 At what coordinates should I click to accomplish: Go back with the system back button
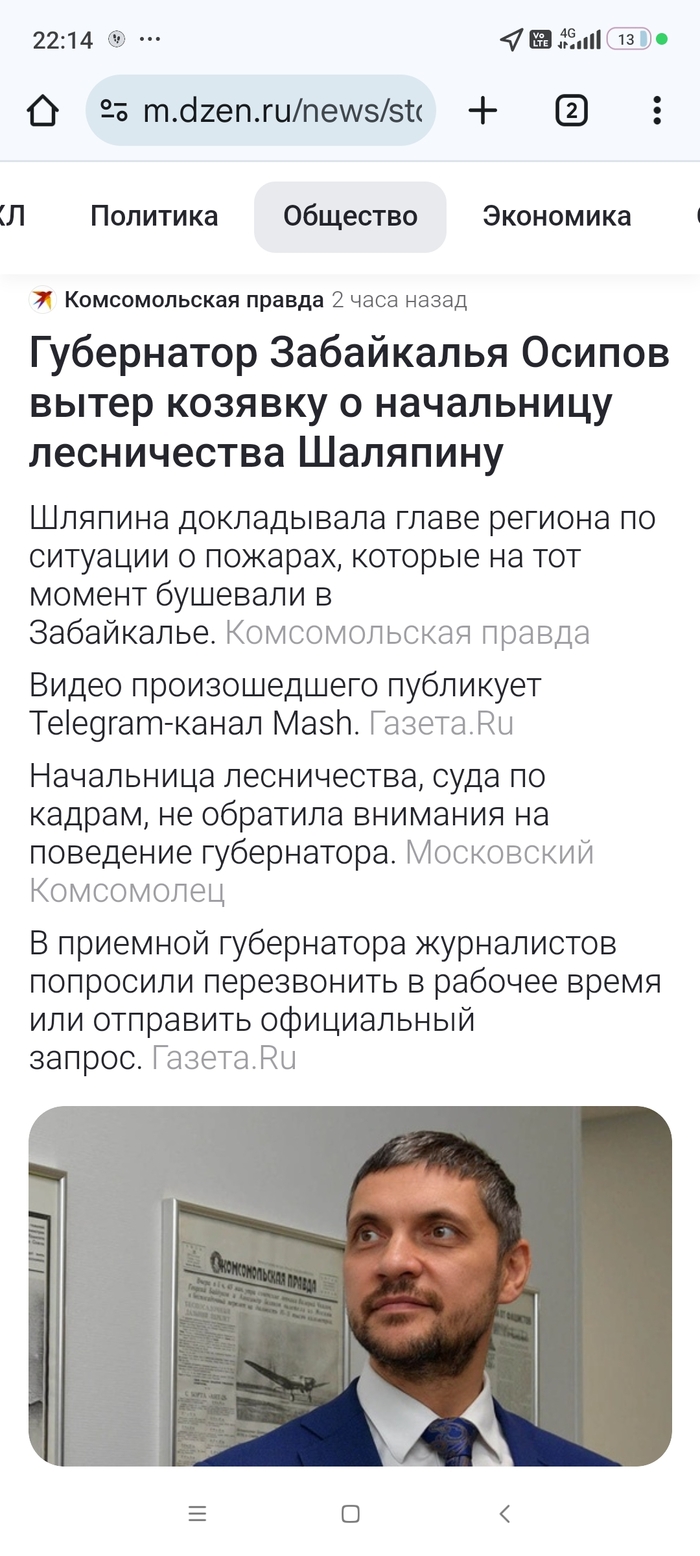505,1514
